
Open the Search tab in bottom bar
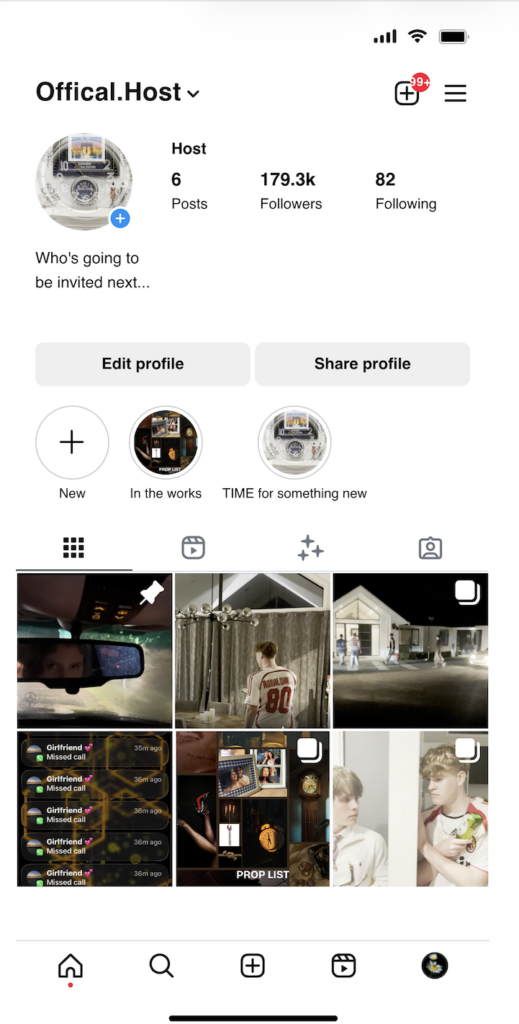pos(161,965)
